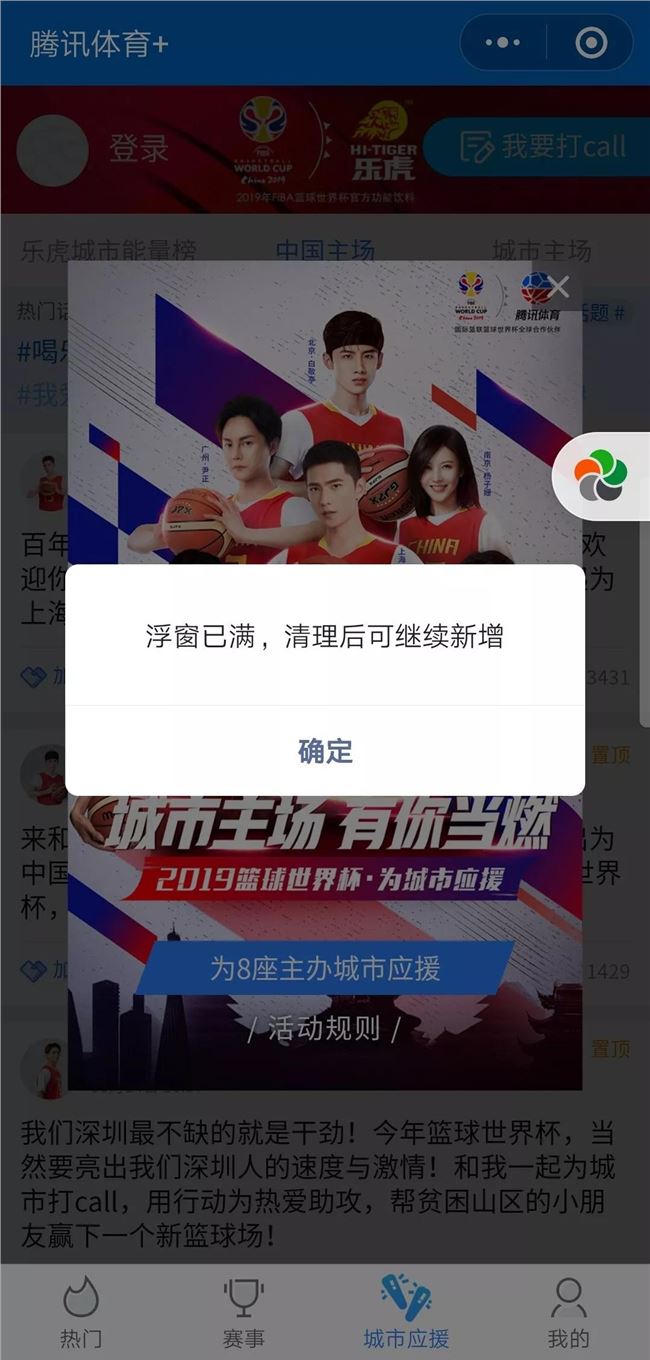The image size is (650, 1360).
Task: Switch to the 赛事 tab
Action: pos(243,1311)
